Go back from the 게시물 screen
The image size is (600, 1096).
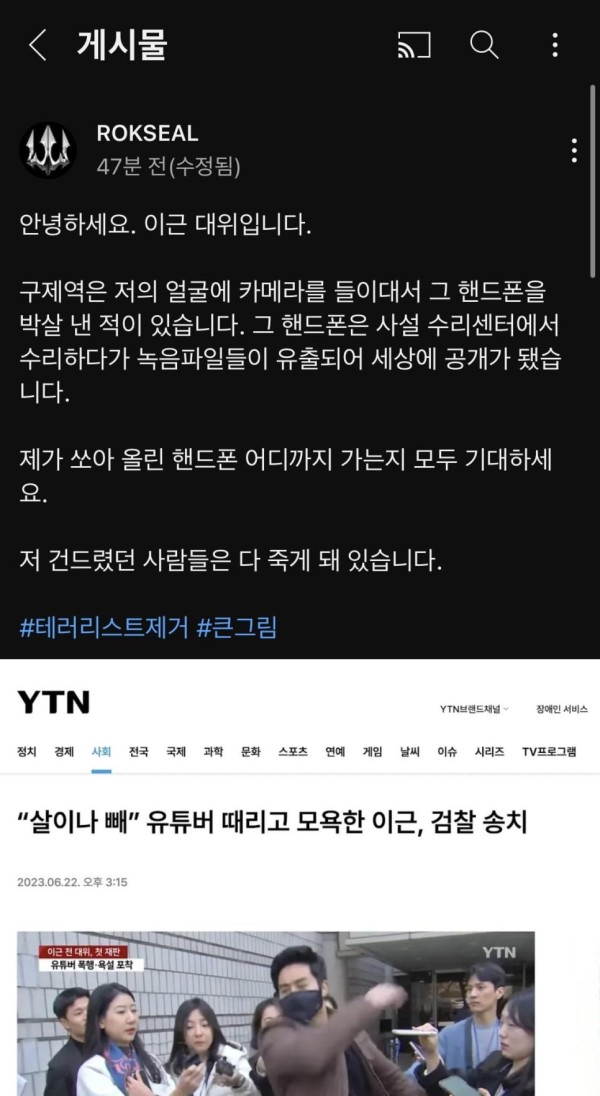pos(37,45)
